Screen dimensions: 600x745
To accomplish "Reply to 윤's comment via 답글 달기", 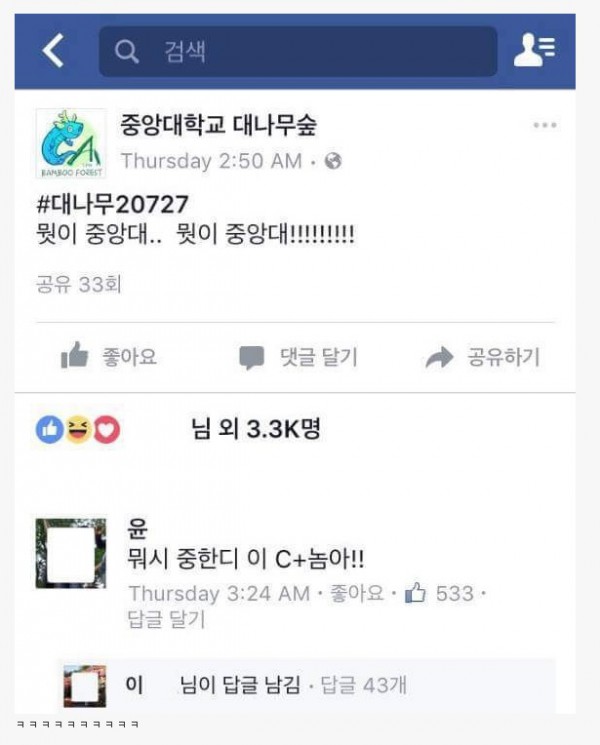I will [166, 620].
